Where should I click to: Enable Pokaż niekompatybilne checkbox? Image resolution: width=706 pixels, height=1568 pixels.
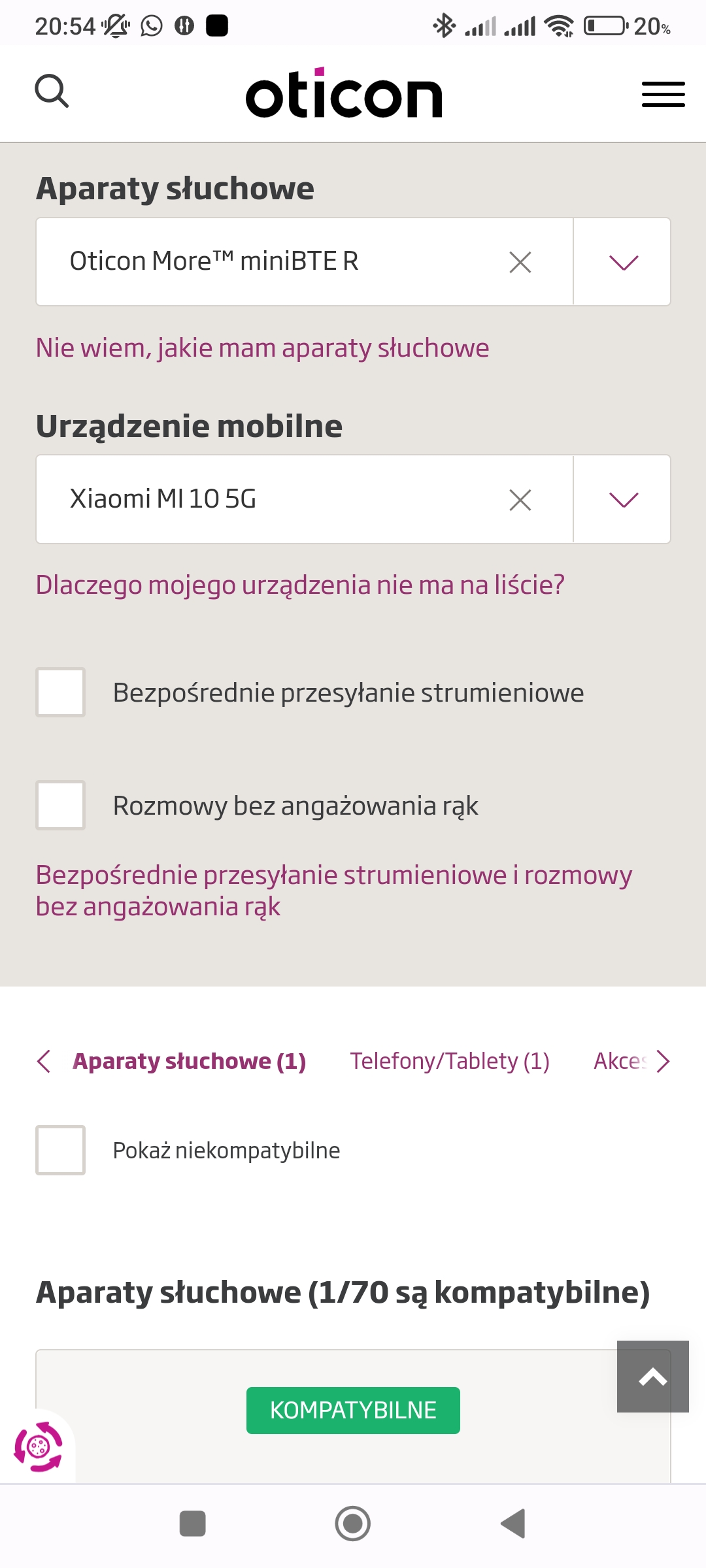[60, 1150]
